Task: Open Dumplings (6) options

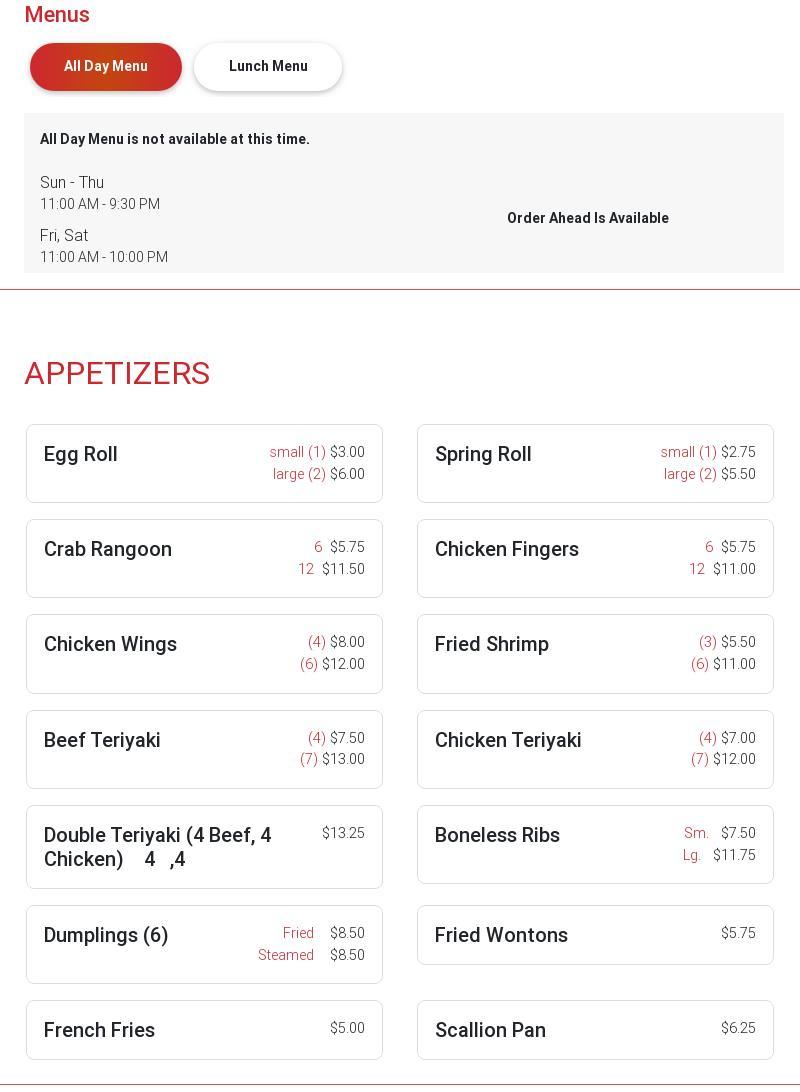Action: (204, 944)
